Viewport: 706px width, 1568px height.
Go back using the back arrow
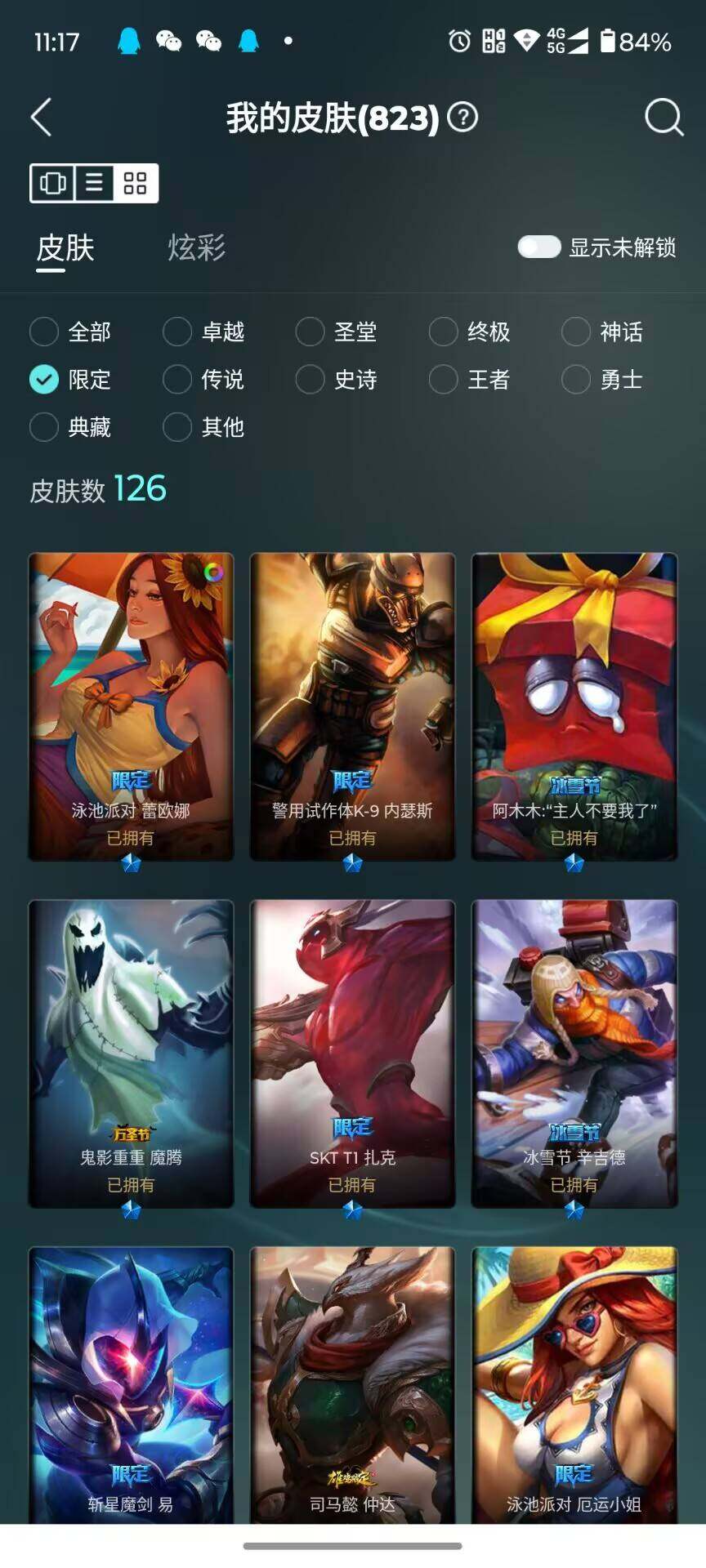(42, 118)
